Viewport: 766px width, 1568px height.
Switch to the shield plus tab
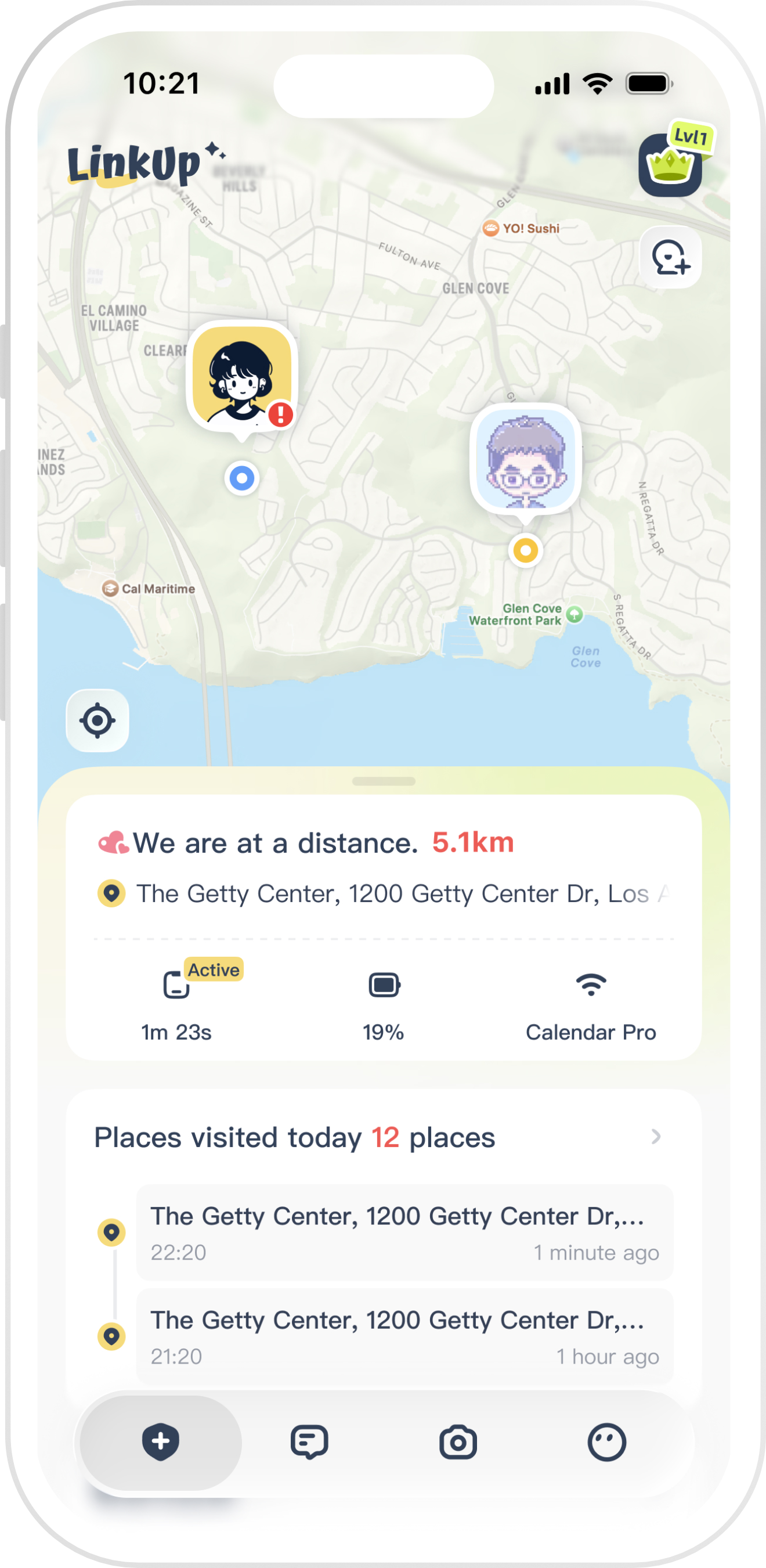(161, 1441)
